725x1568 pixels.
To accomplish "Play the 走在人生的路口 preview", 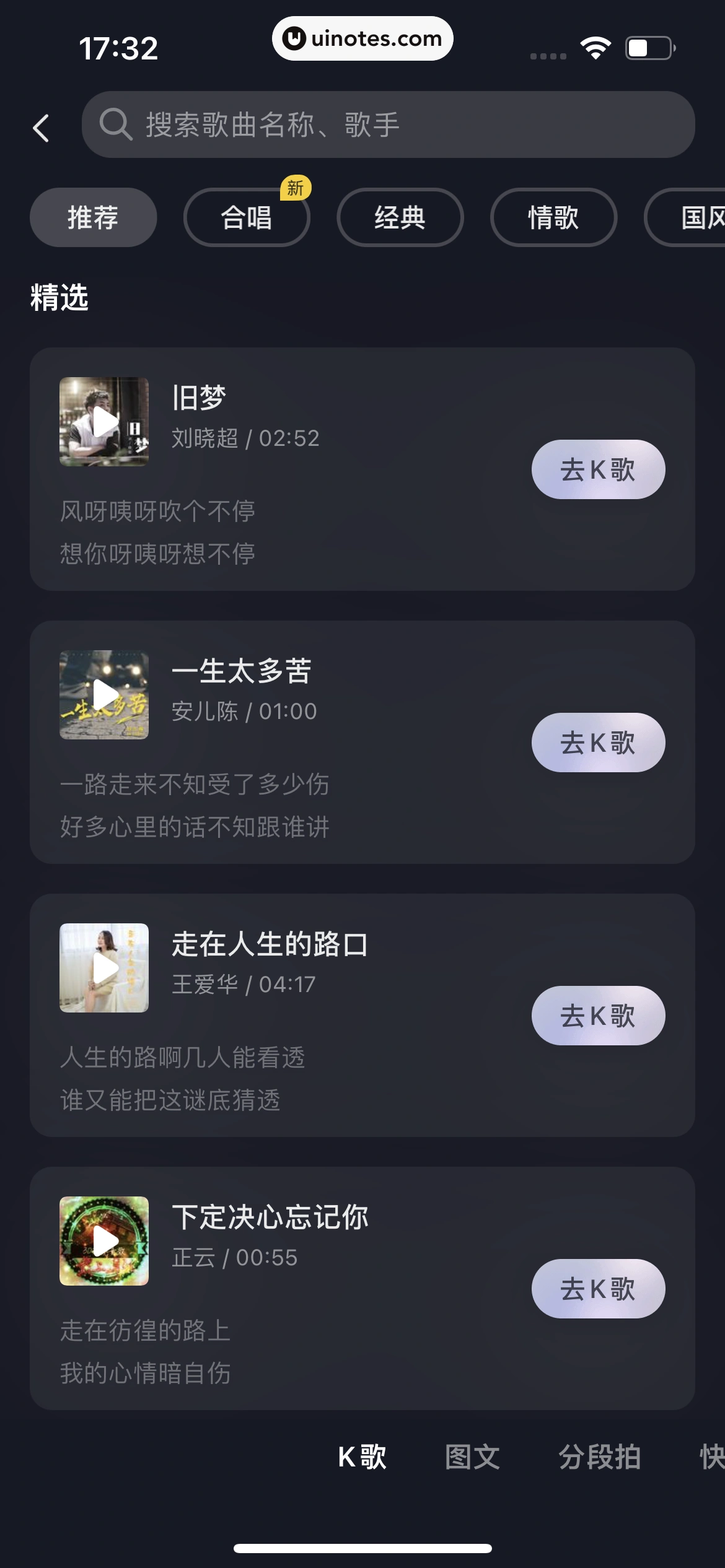I will click(x=103, y=967).
